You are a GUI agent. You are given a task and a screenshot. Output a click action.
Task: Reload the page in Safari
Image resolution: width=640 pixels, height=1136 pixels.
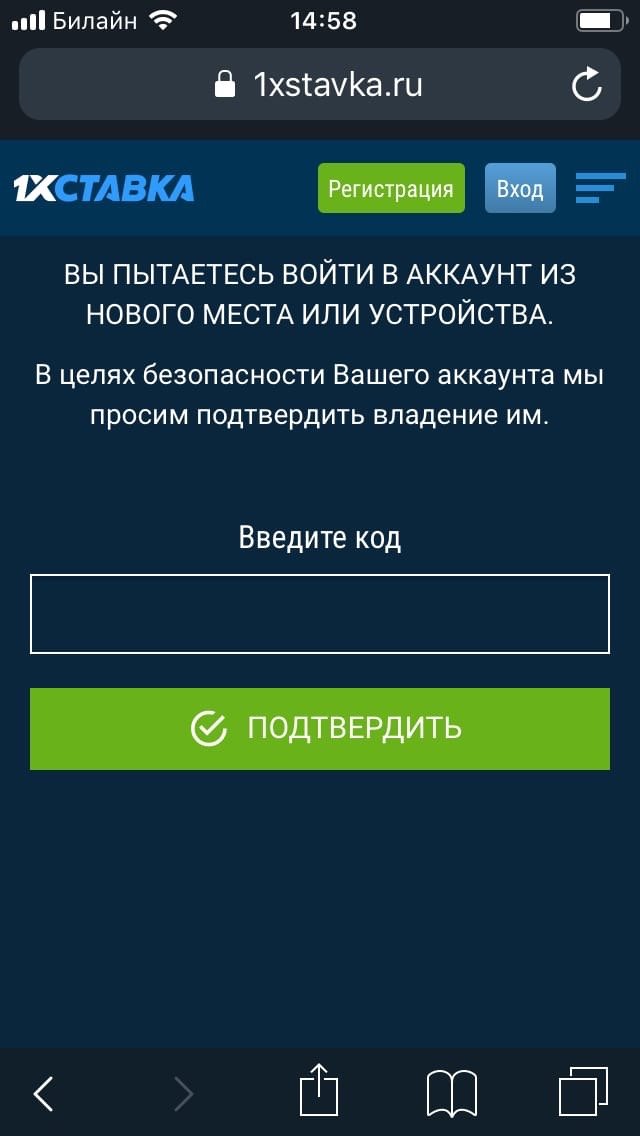(x=587, y=85)
